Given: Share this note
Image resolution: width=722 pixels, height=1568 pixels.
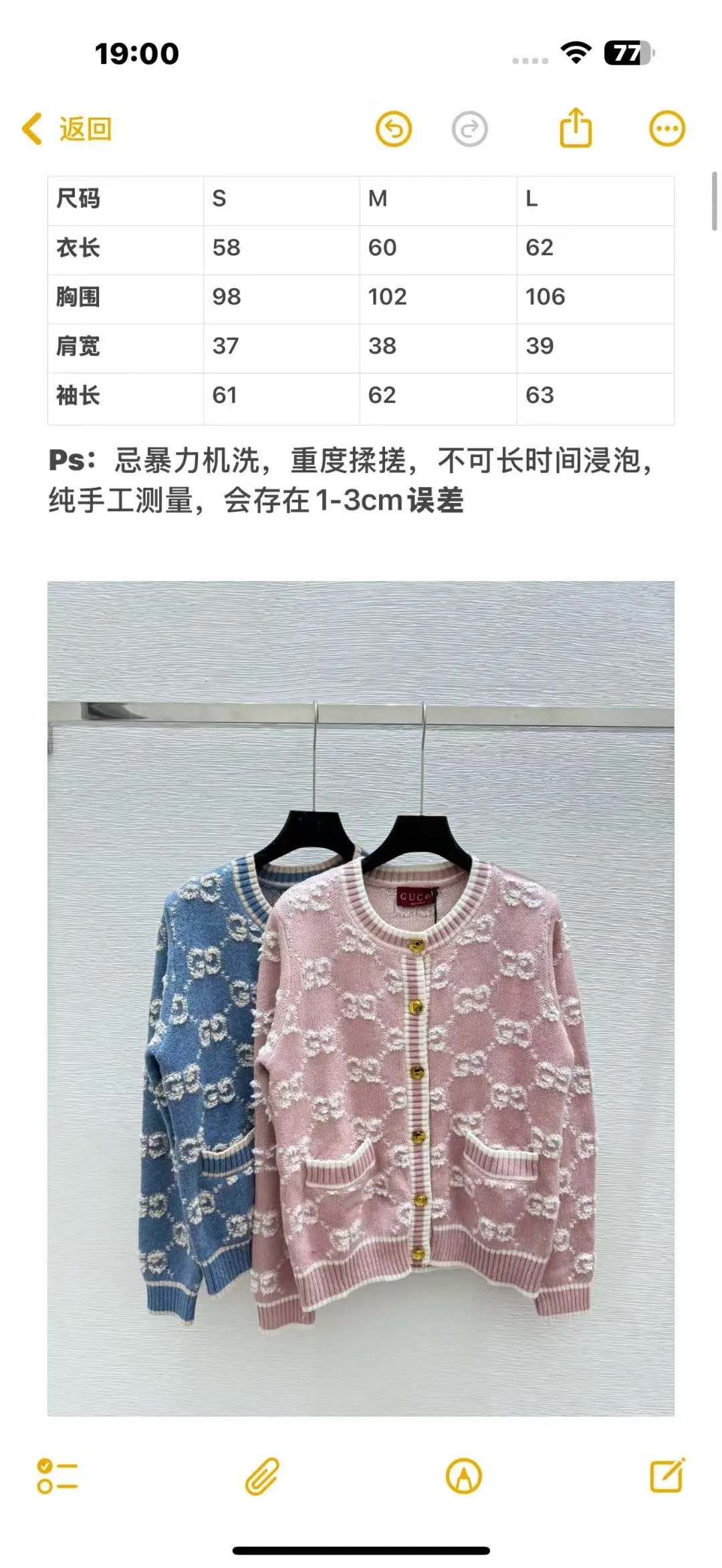Looking at the screenshot, I should click(576, 127).
